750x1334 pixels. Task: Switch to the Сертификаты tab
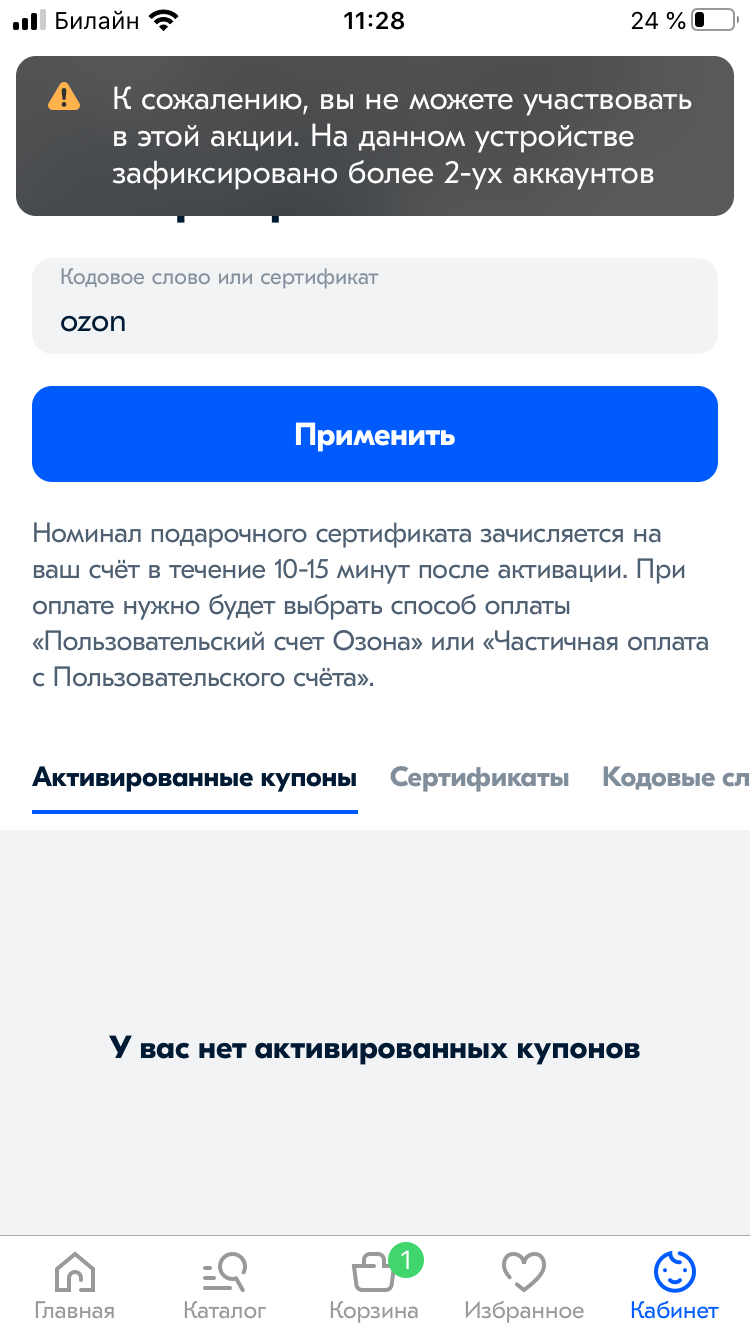pyautogui.click(x=480, y=777)
